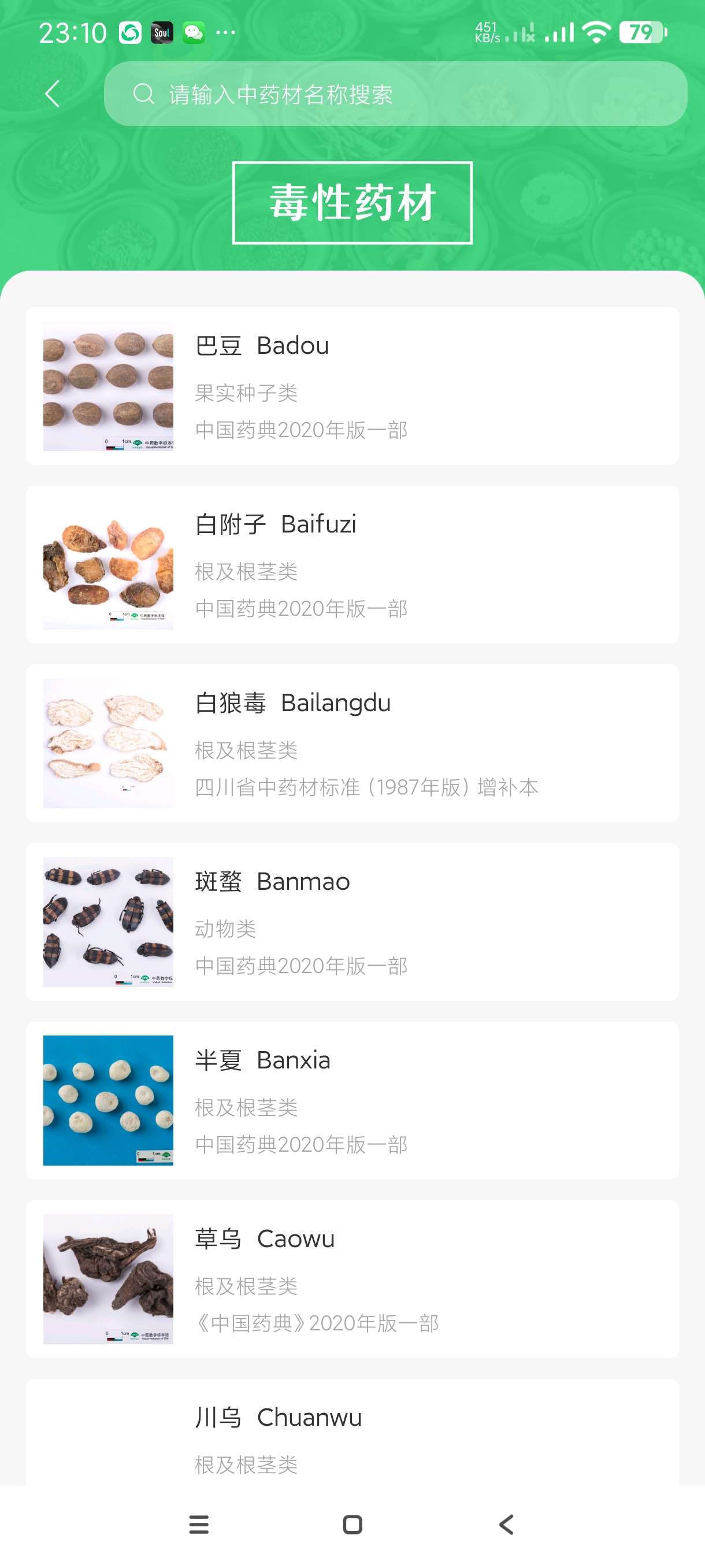705x1568 pixels.
Task: Open the 斑蝥 Banmao entry
Action: tap(351, 922)
